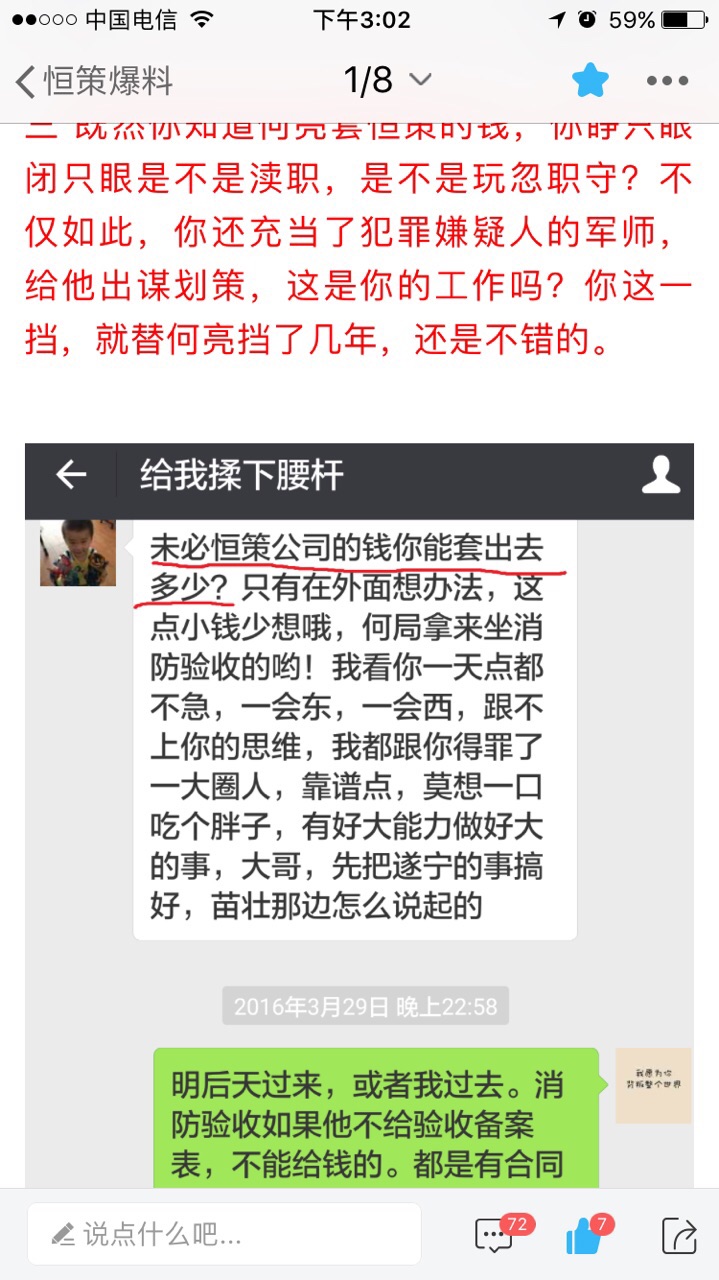Go back to 恒策爆料
Viewport: 719px width, 1280px height.
93,81
